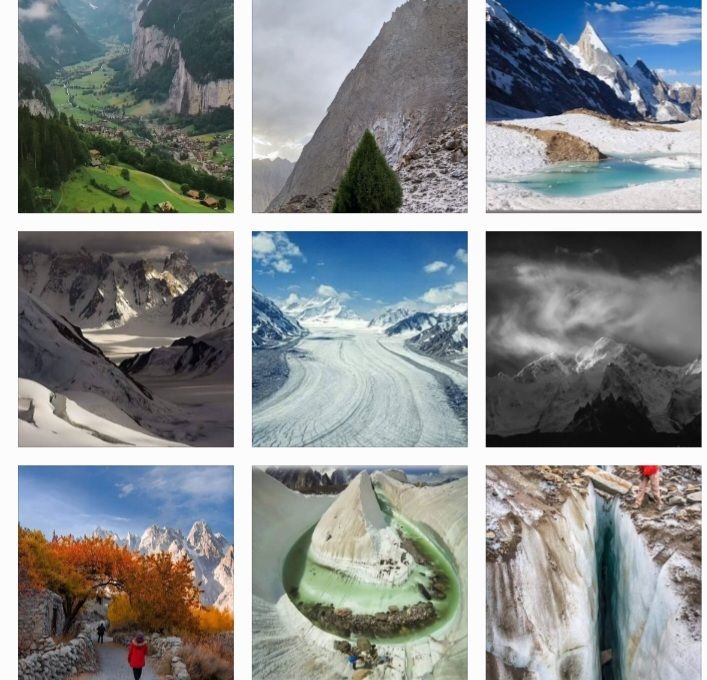The width and height of the screenshot is (707, 680).
Task: View the deep ice crevasse photo
Action: 593,572
